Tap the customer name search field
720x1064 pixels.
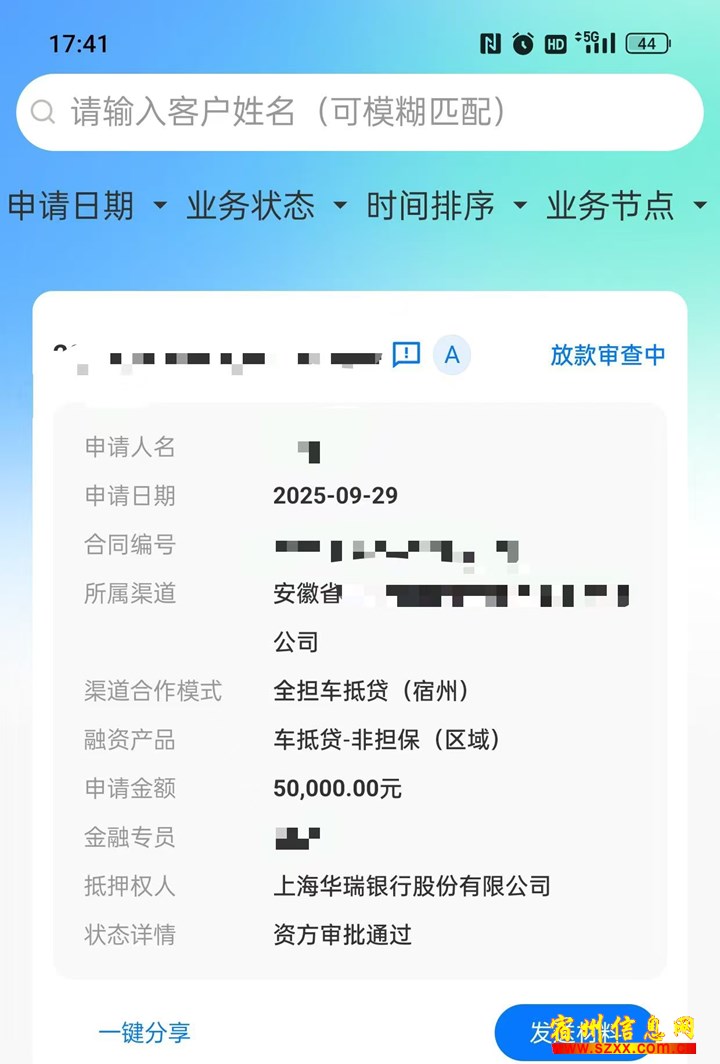tap(360, 112)
